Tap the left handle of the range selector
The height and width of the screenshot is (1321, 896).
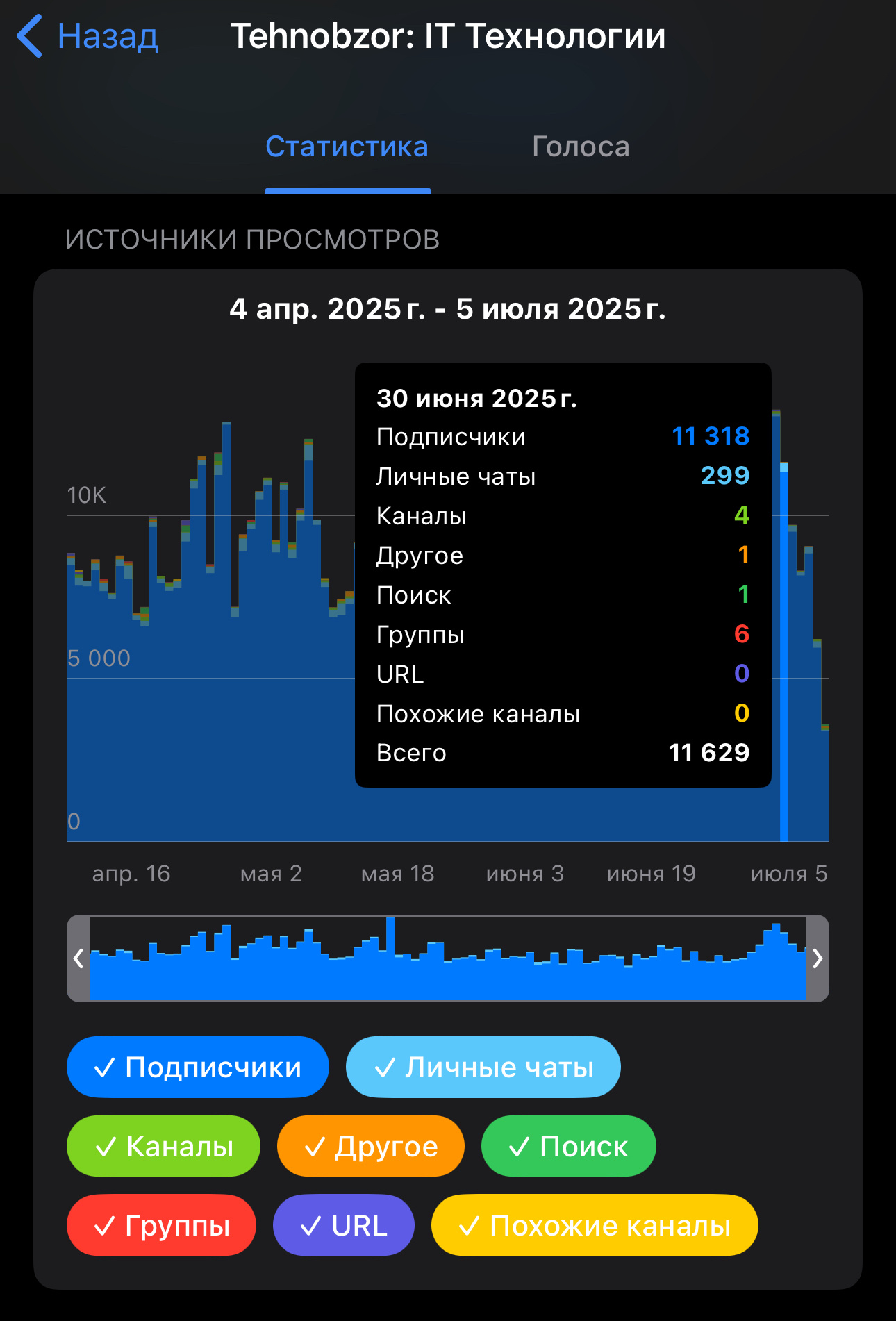click(78, 958)
